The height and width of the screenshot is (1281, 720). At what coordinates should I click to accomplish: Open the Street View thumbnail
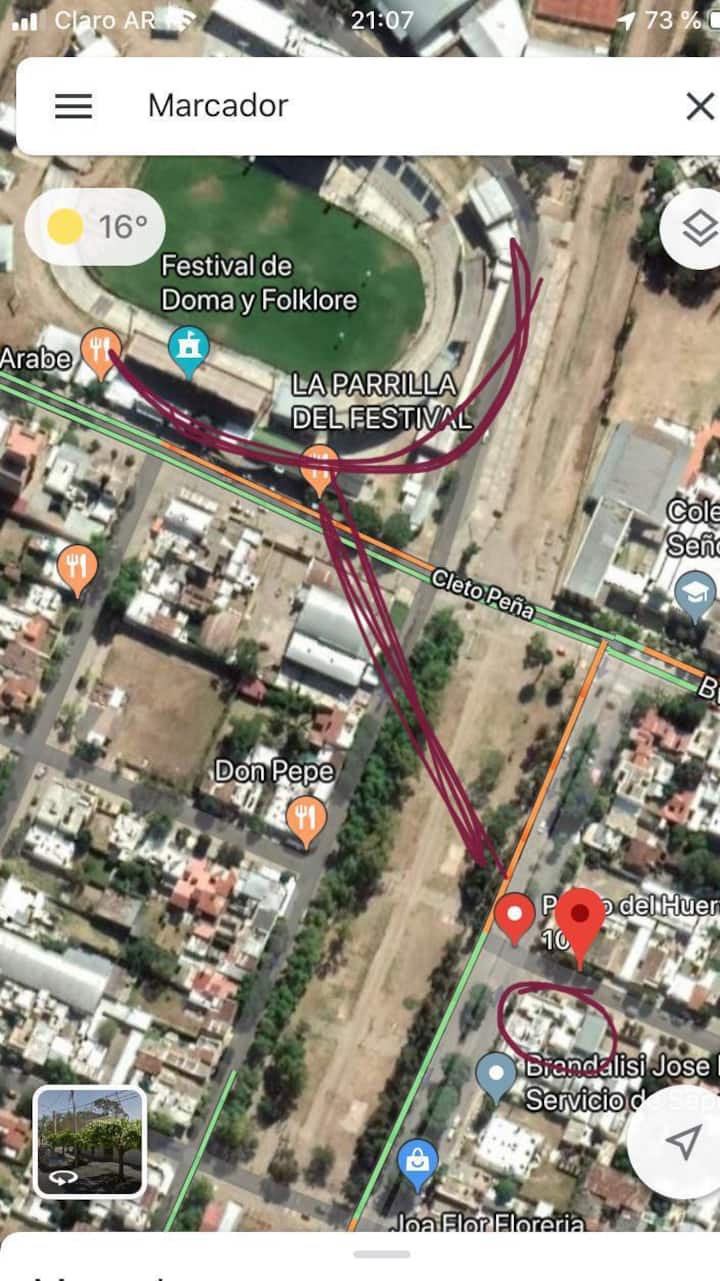click(x=90, y=1142)
